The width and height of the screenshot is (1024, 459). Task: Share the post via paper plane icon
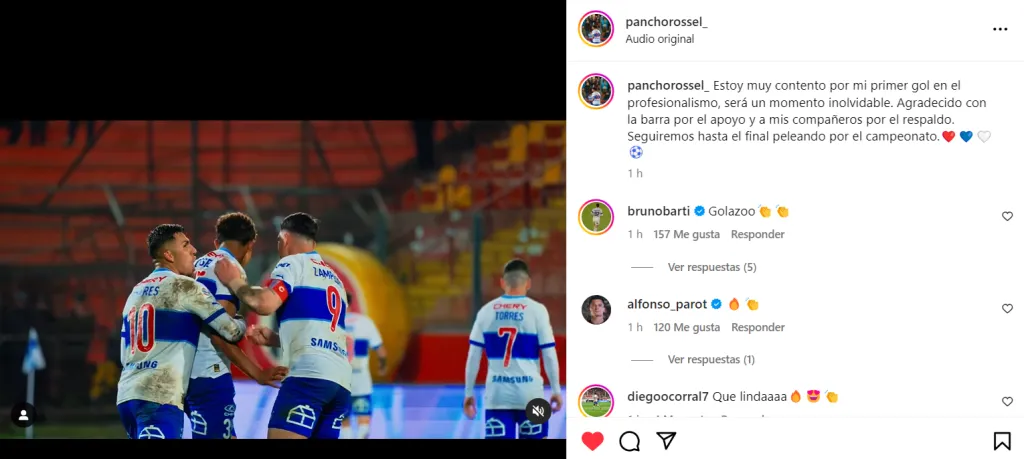pyautogui.click(x=666, y=440)
